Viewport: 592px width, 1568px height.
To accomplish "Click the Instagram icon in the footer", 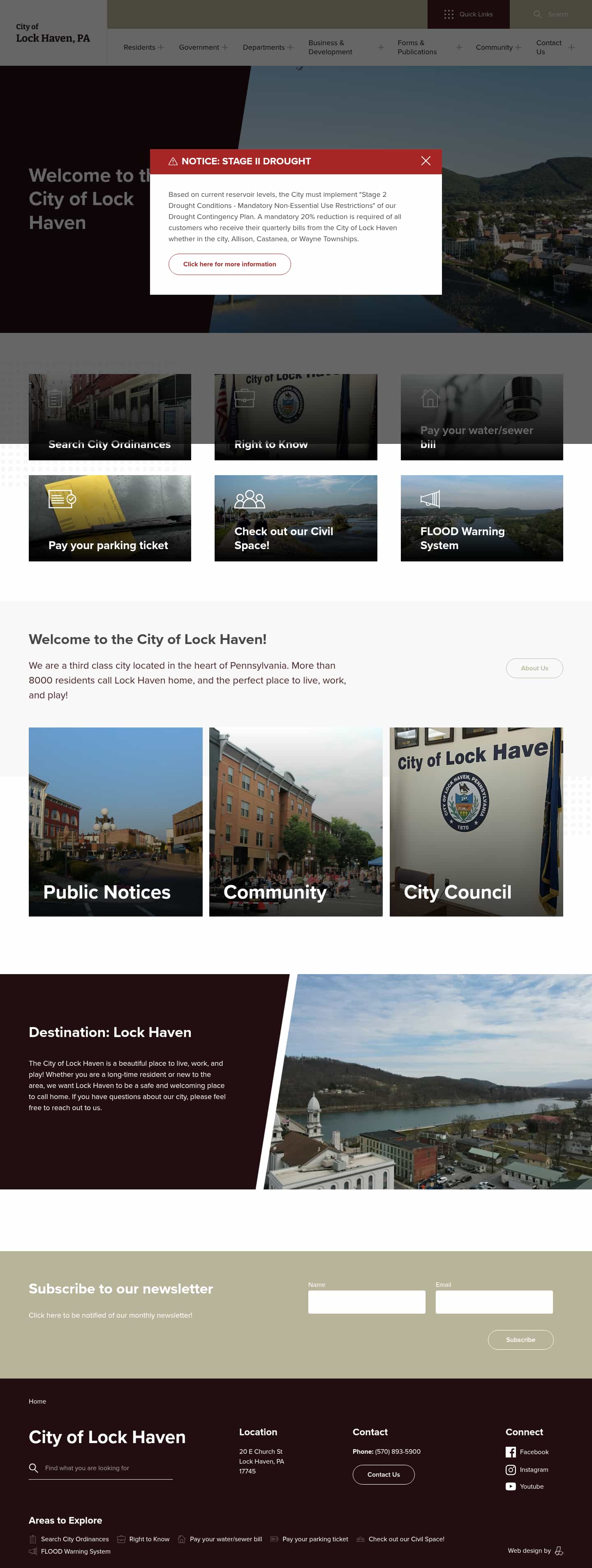I will (510, 1469).
